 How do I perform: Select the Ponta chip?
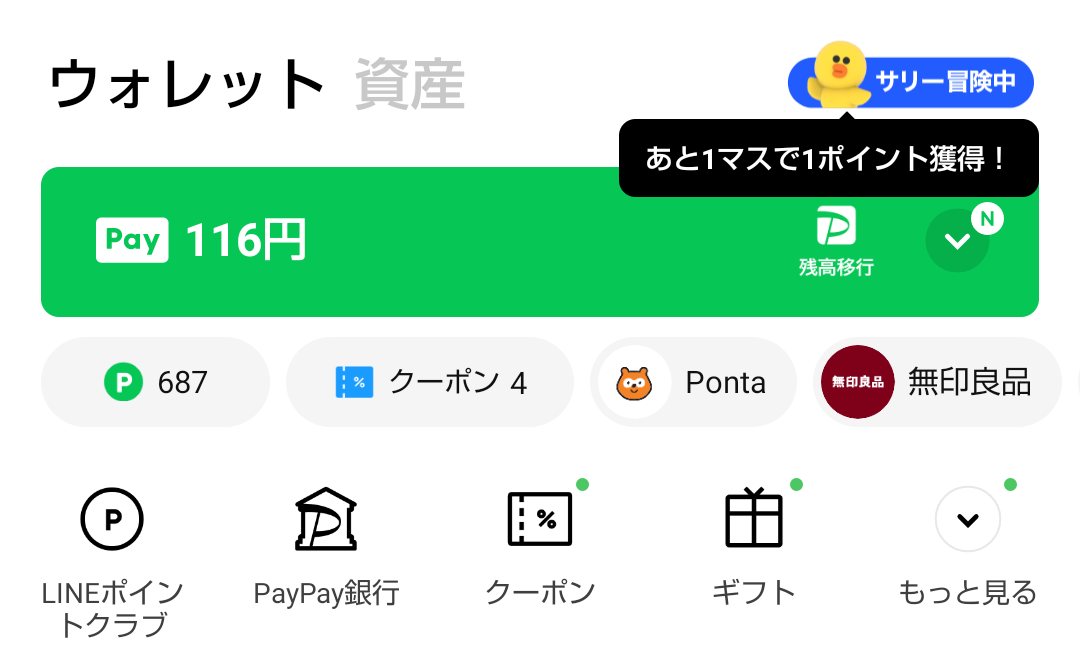692,382
